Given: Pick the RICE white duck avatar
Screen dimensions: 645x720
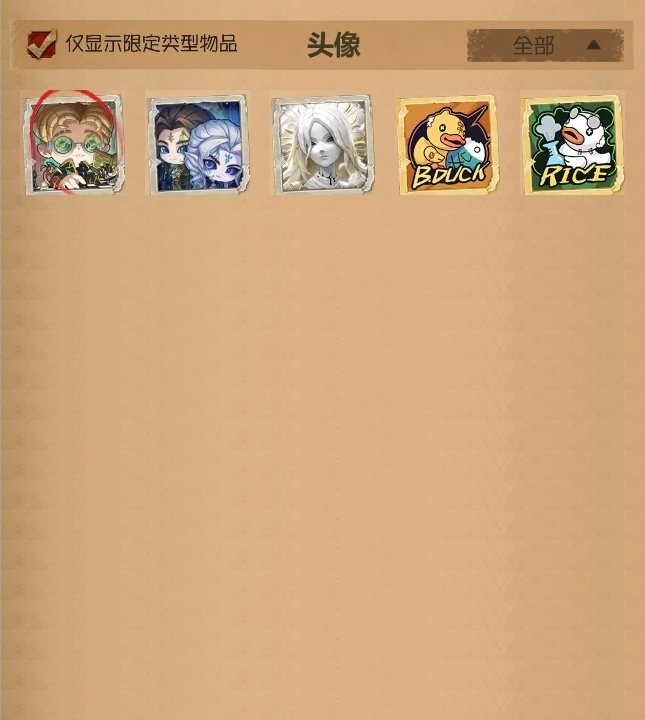Looking at the screenshot, I should 571,145.
